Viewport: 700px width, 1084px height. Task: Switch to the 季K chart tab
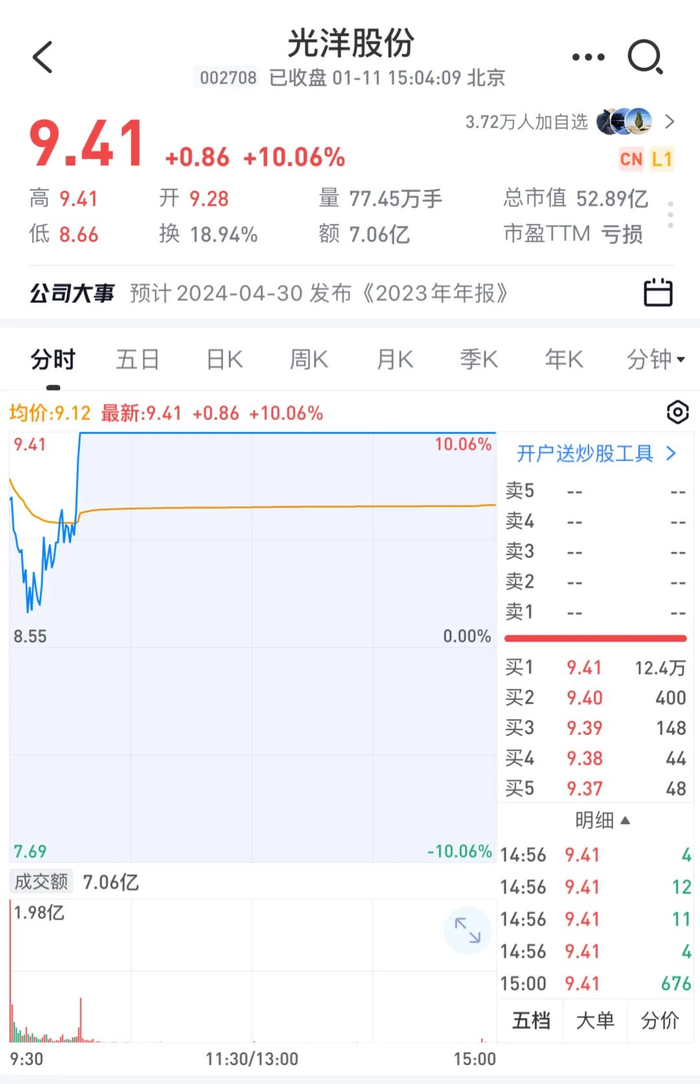point(479,360)
